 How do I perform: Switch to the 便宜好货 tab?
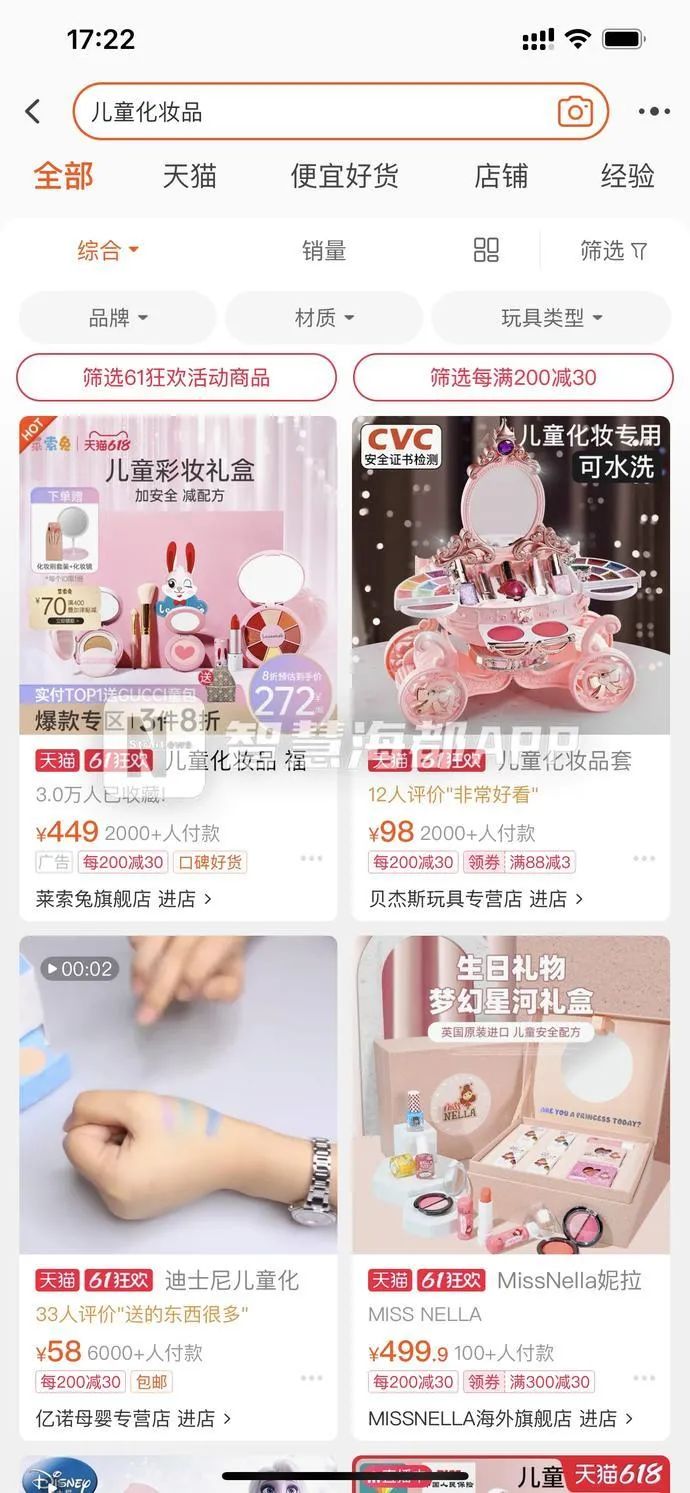click(344, 176)
